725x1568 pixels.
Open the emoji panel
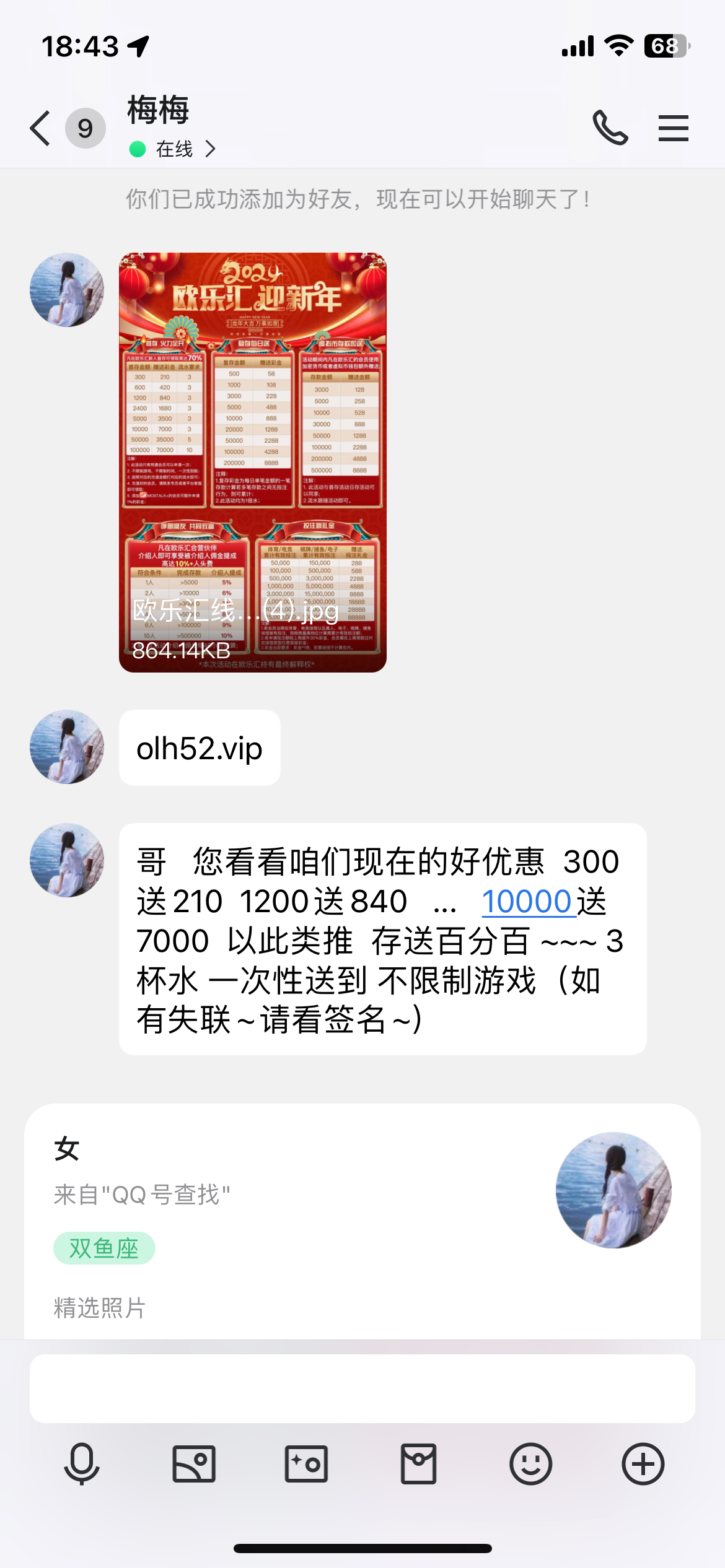(x=530, y=1464)
